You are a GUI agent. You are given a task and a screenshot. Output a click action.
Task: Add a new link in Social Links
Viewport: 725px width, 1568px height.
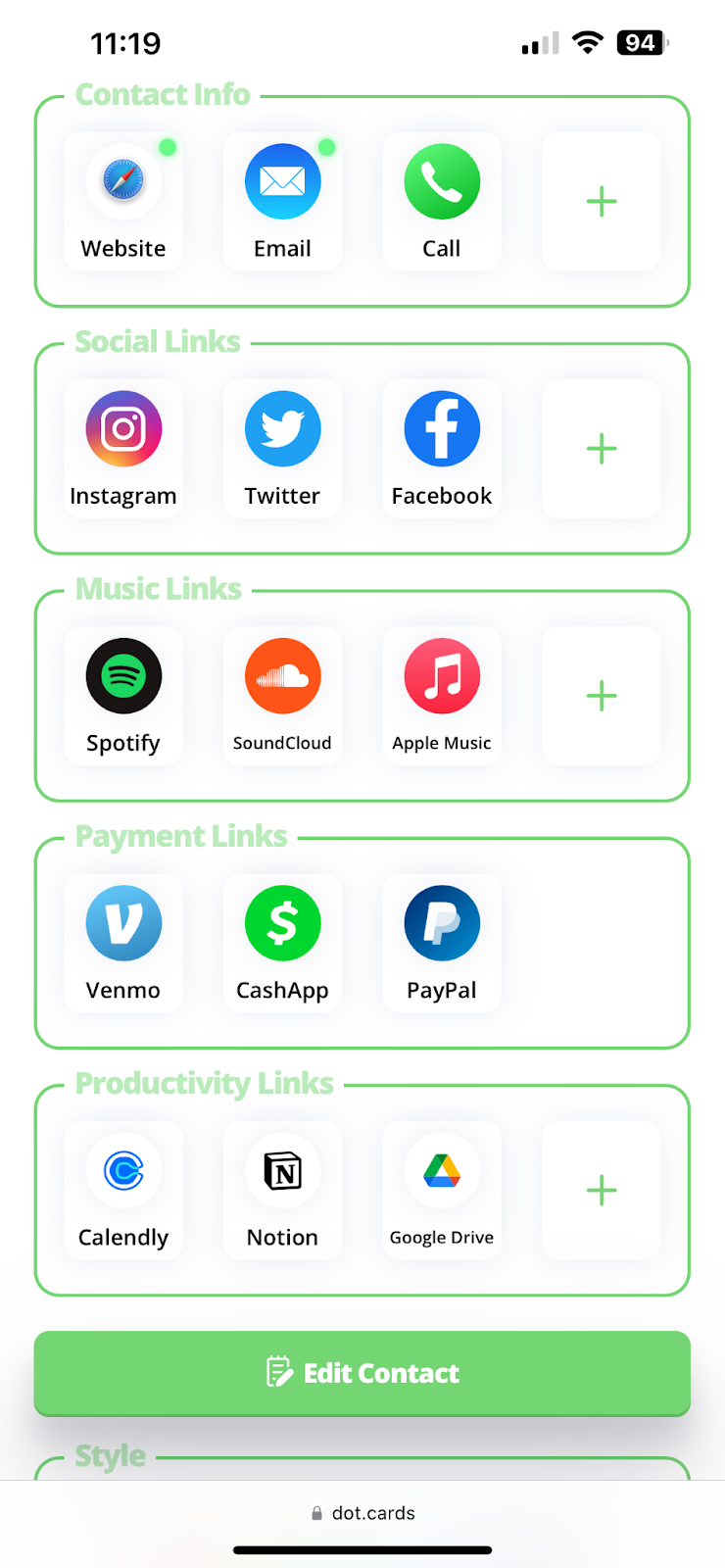point(601,449)
